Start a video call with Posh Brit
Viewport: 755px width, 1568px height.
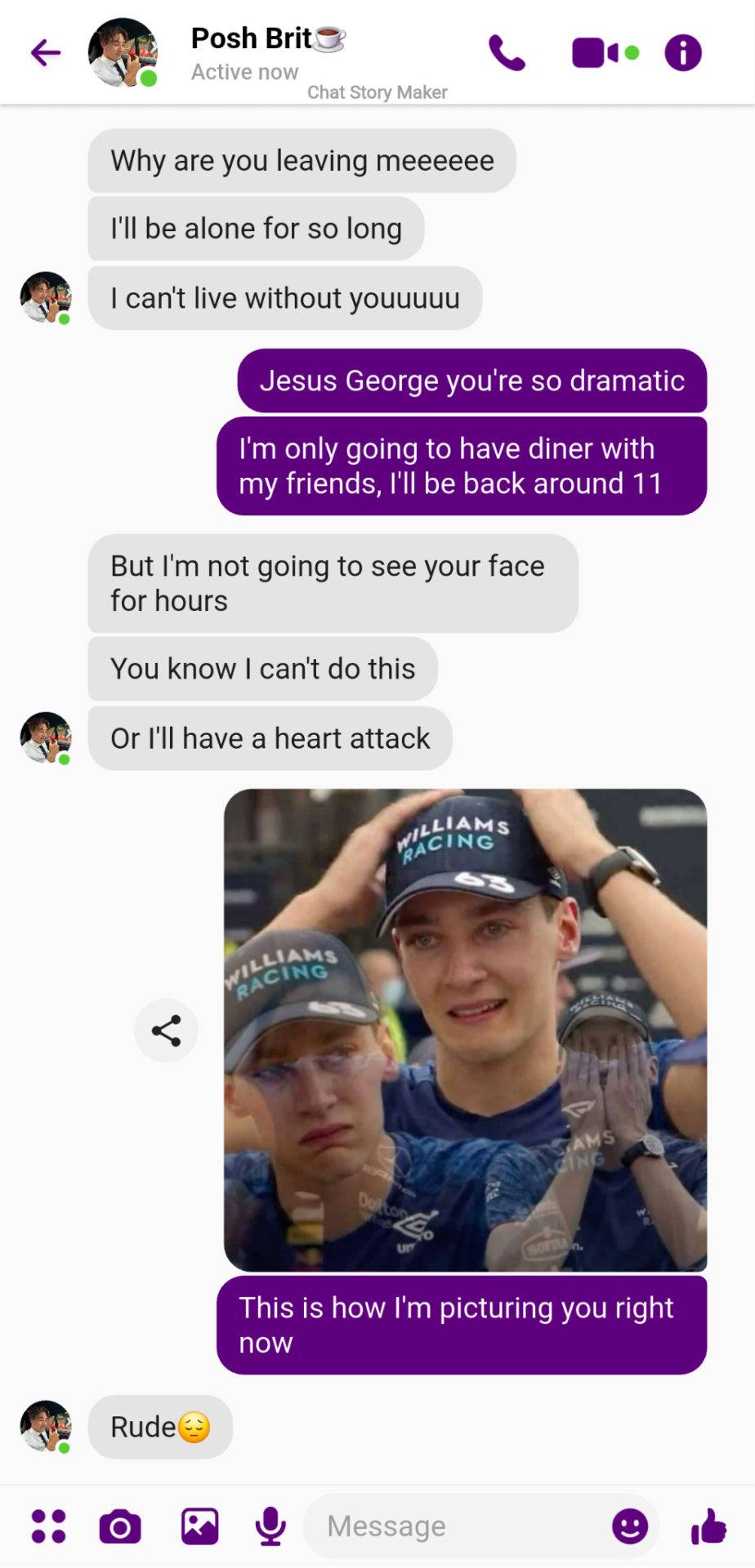pos(596,53)
